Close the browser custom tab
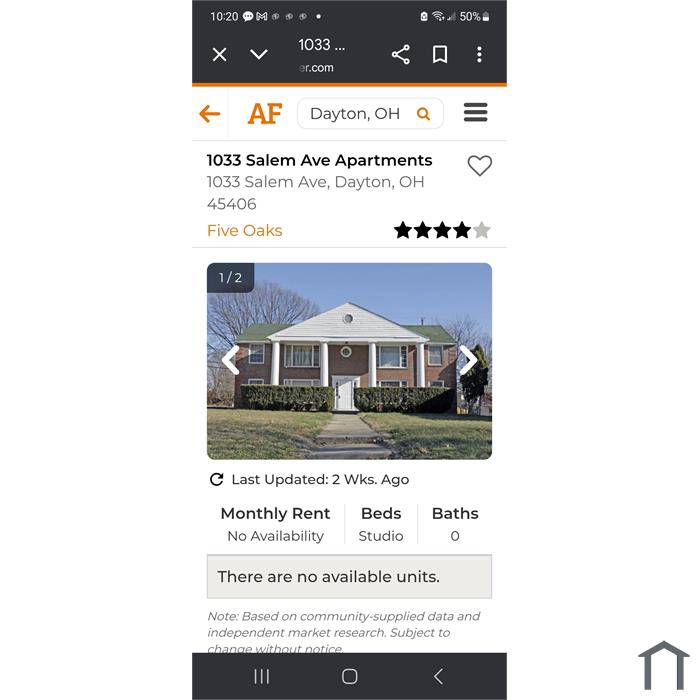The image size is (700, 700). pyautogui.click(x=220, y=55)
